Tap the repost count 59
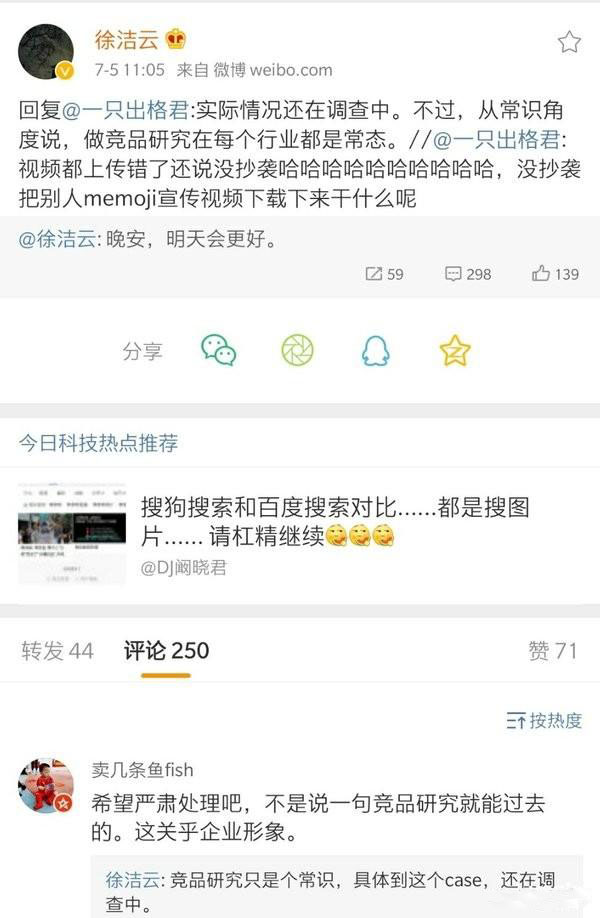600x918 pixels. [x=385, y=273]
